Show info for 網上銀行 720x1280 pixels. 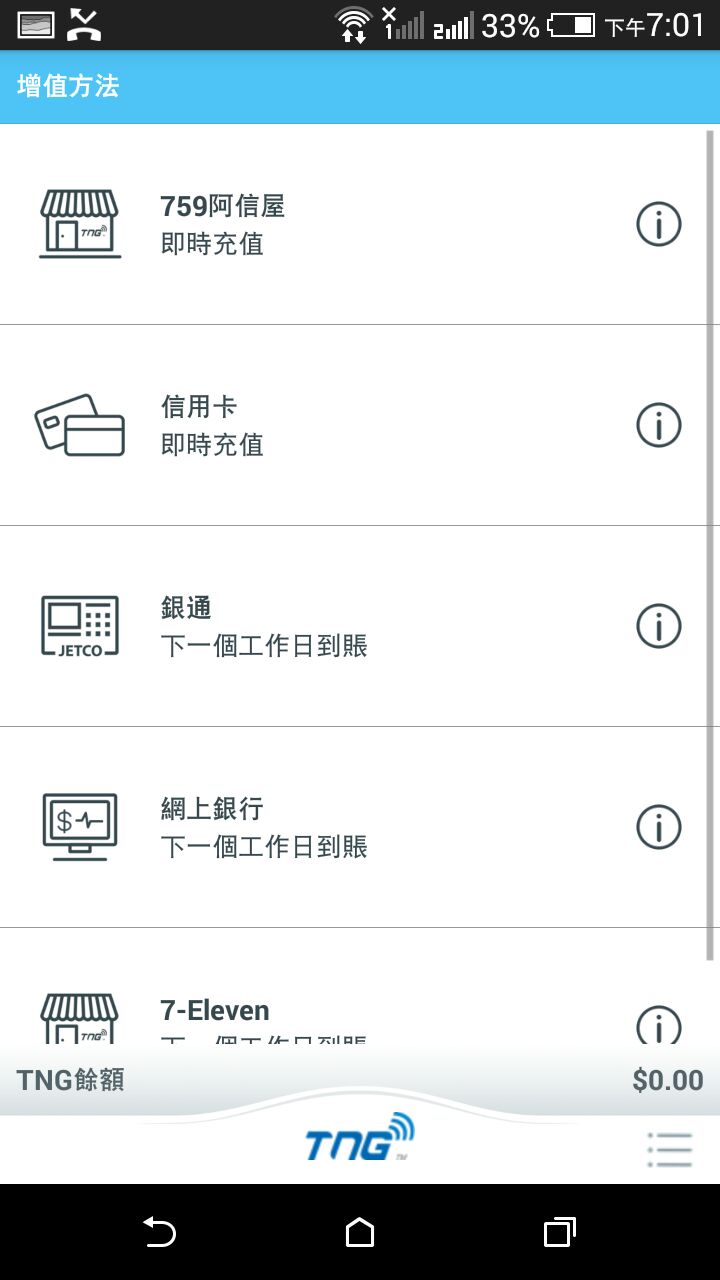[x=659, y=827]
